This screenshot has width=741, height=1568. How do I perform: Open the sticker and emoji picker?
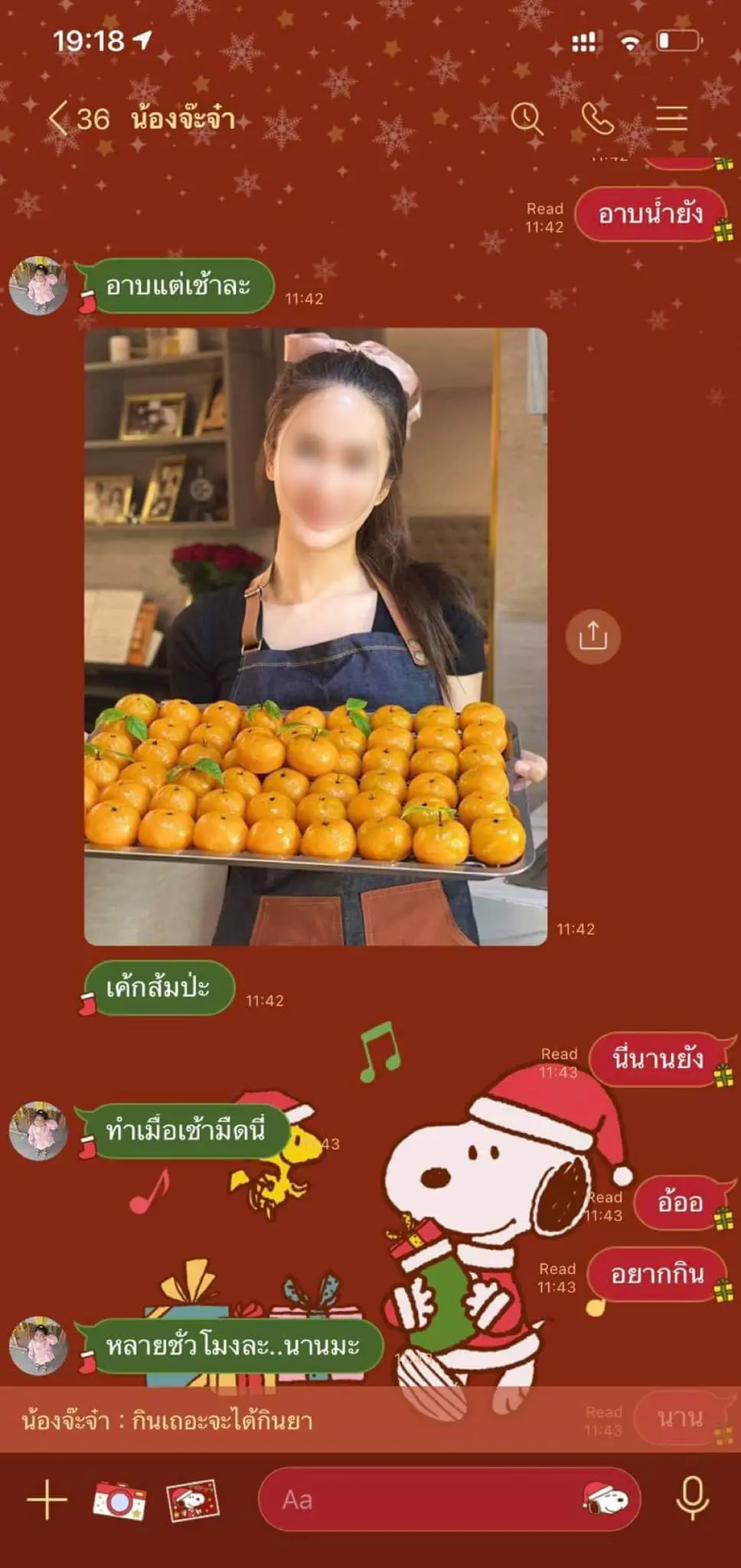click(x=608, y=1499)
